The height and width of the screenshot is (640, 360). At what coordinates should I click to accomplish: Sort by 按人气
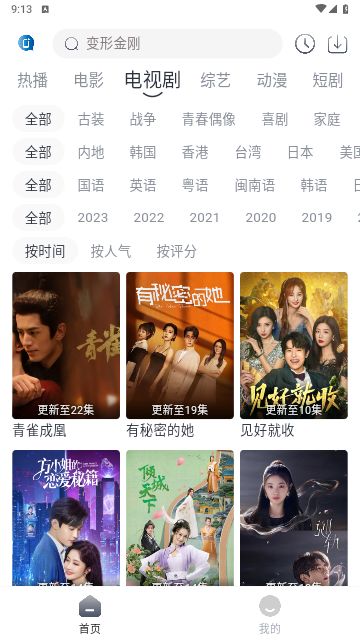point(111,251)
